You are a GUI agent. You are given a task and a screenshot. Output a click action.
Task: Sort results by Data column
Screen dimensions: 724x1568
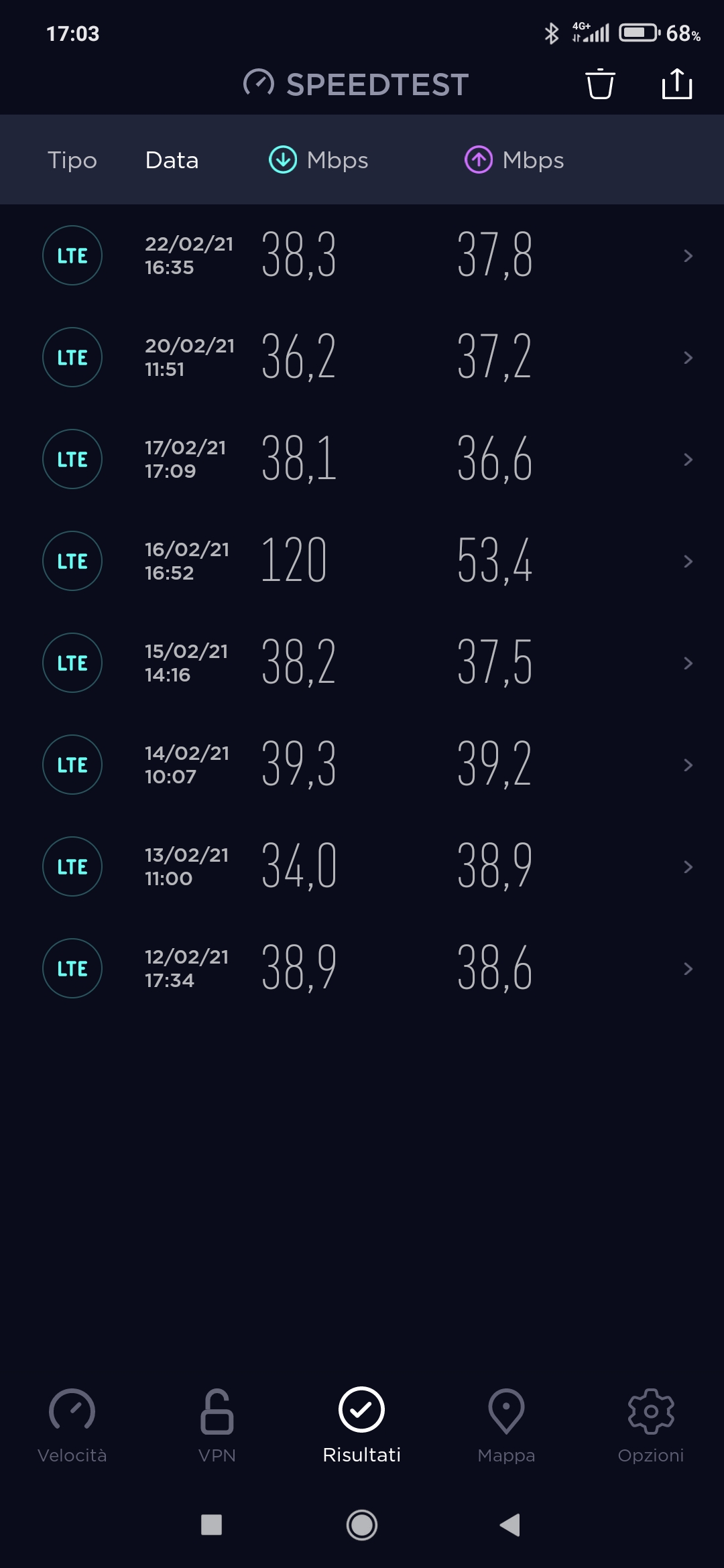pyautogui.click(x=172, y=160)
